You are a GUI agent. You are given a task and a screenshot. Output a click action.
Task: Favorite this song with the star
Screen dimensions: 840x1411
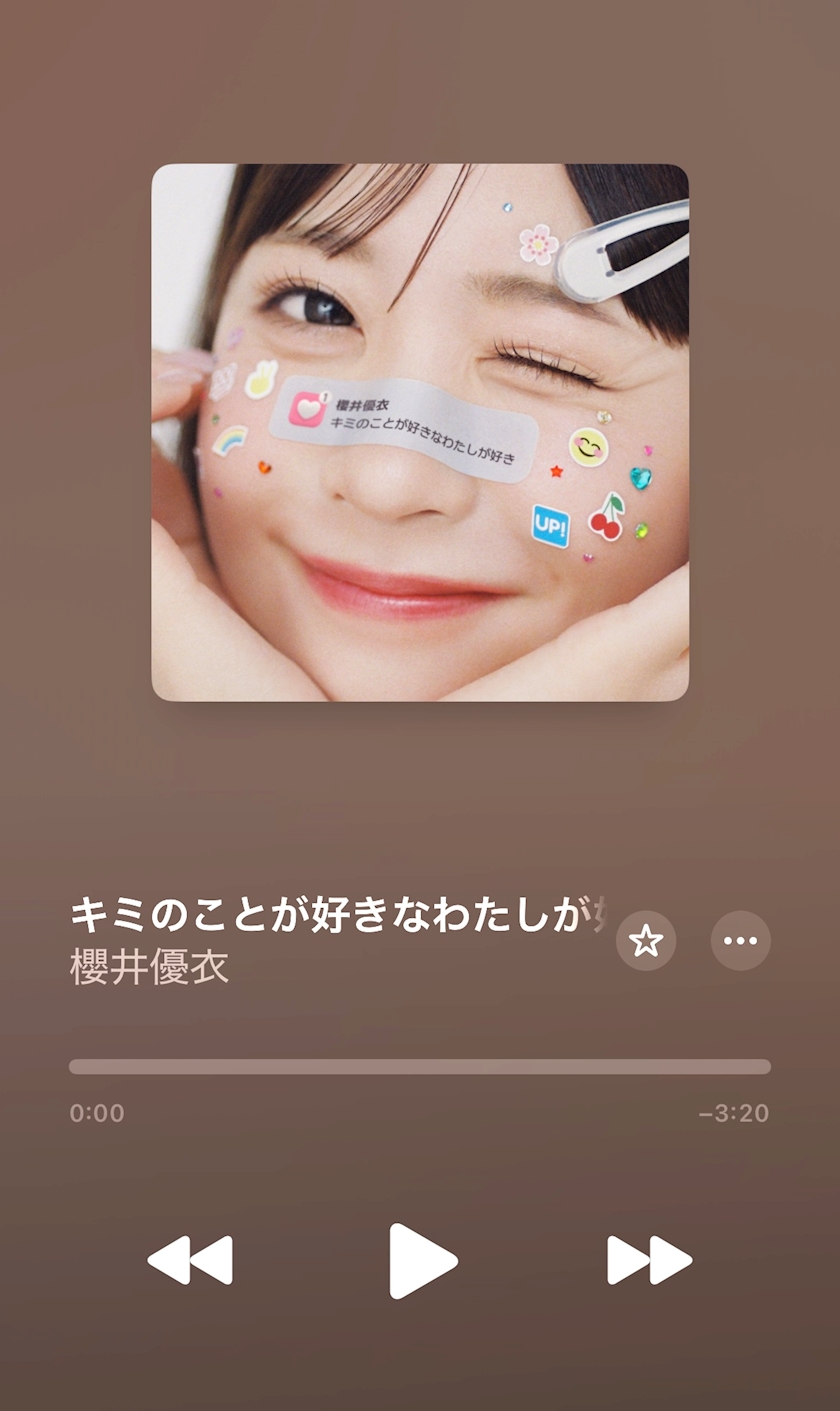point(646,941)
